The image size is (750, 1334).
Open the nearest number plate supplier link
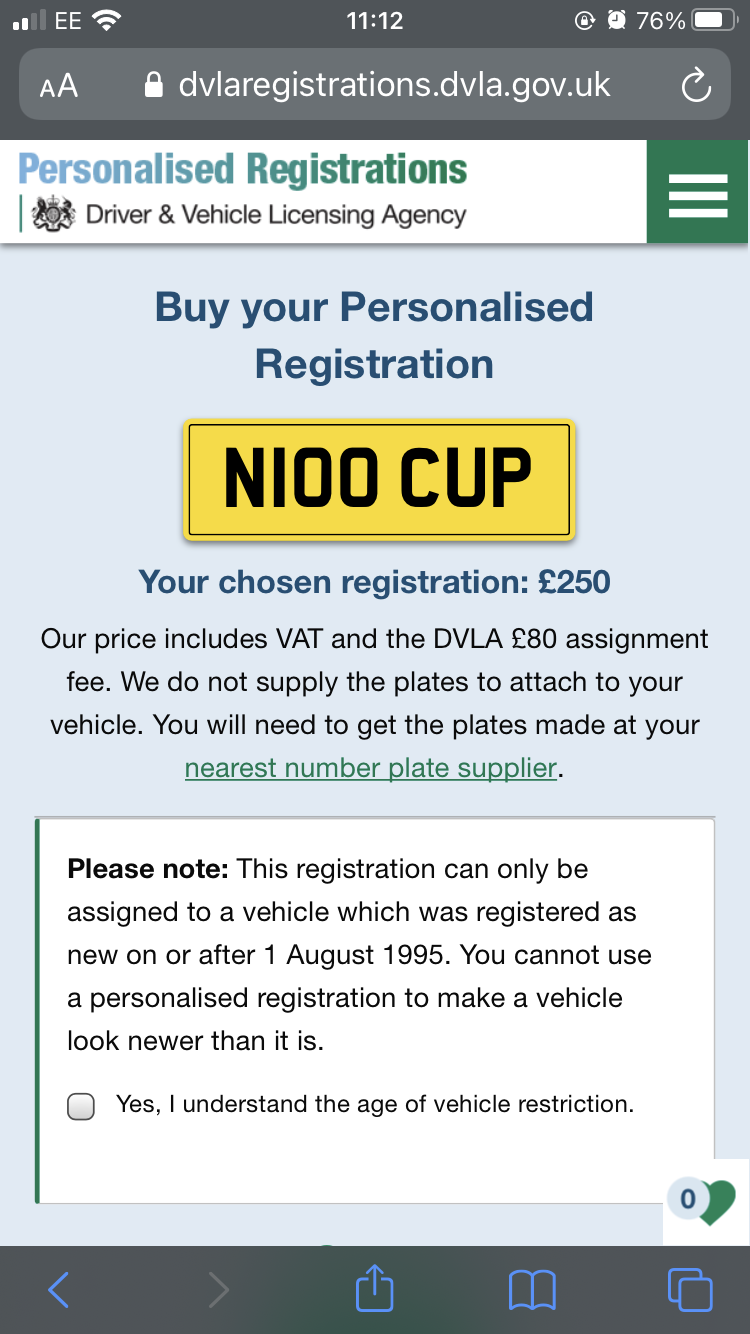[x=370, y=768]
